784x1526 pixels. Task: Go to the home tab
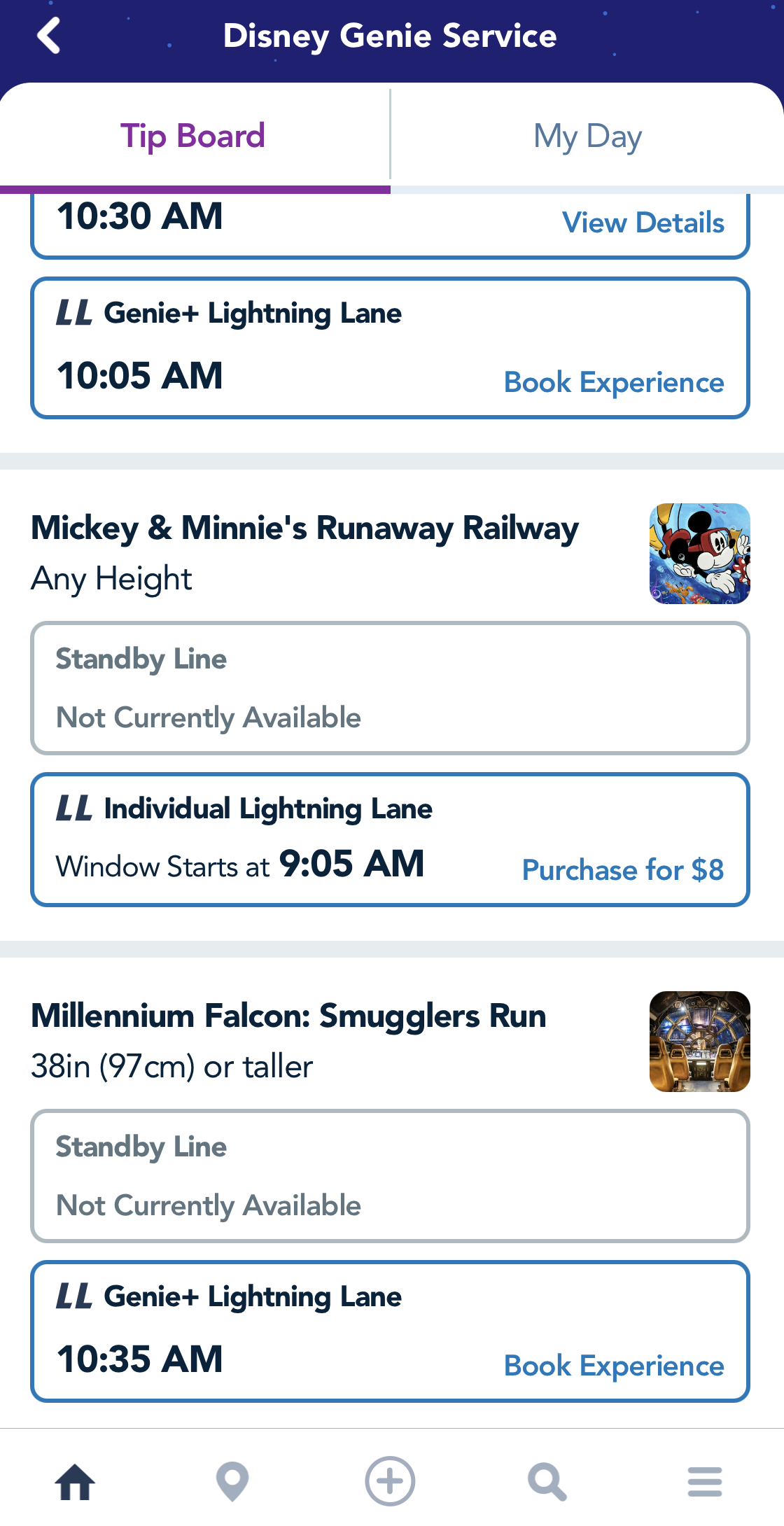tap(76, 1481)
